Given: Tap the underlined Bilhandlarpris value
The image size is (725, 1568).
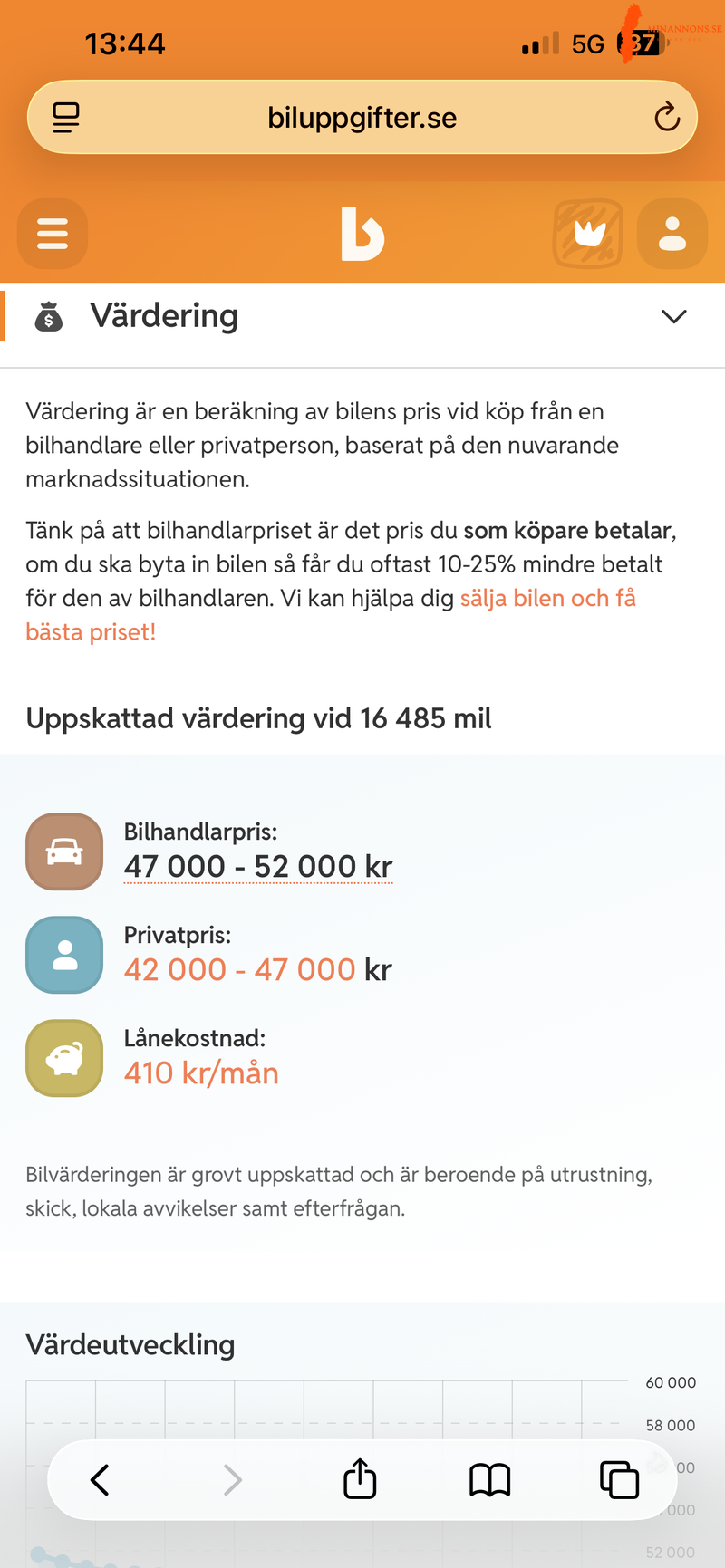Looking at the screenshot, I should pos(258,866).
